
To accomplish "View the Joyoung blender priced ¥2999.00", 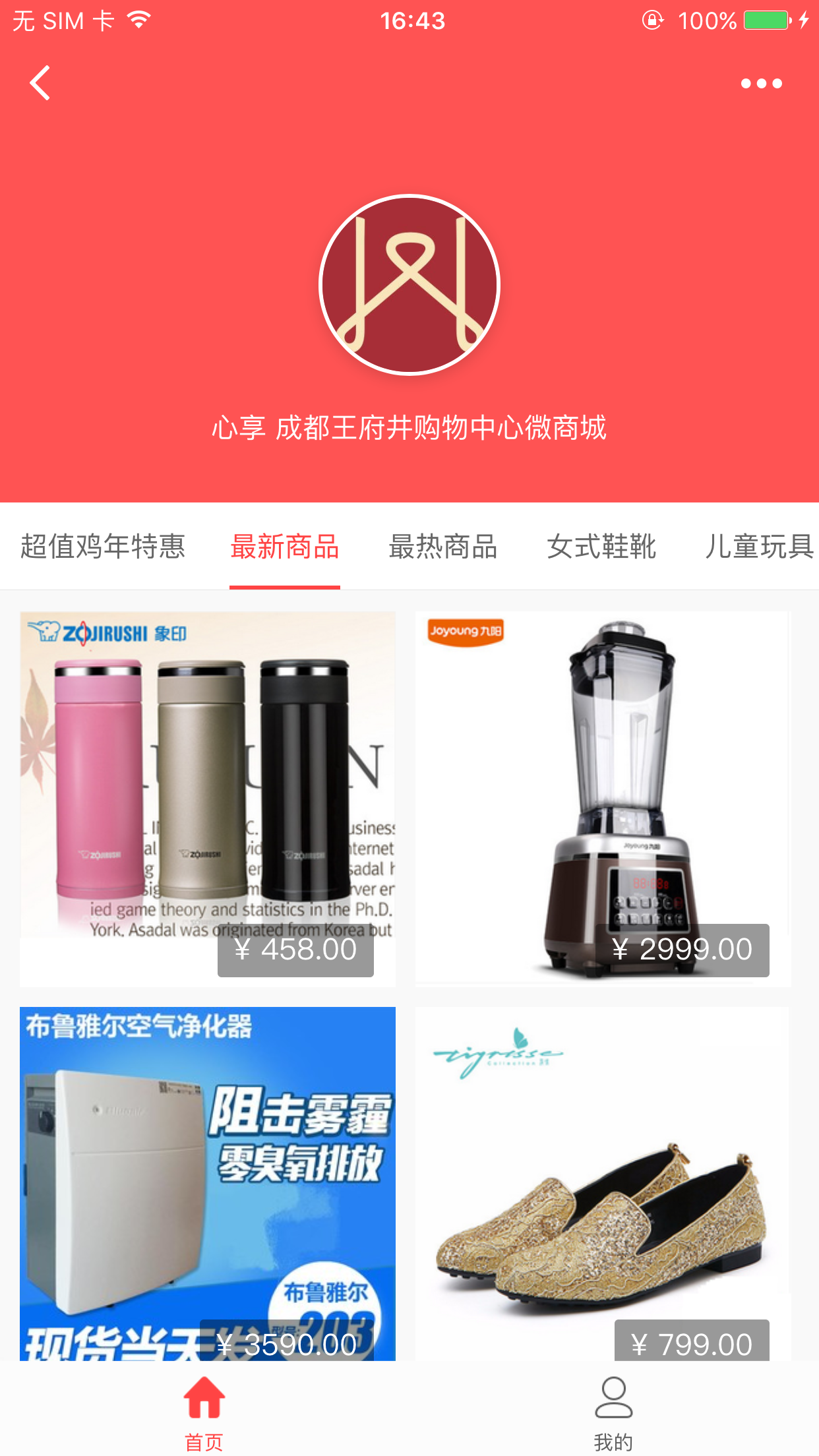I will click(x=603, y=798).
